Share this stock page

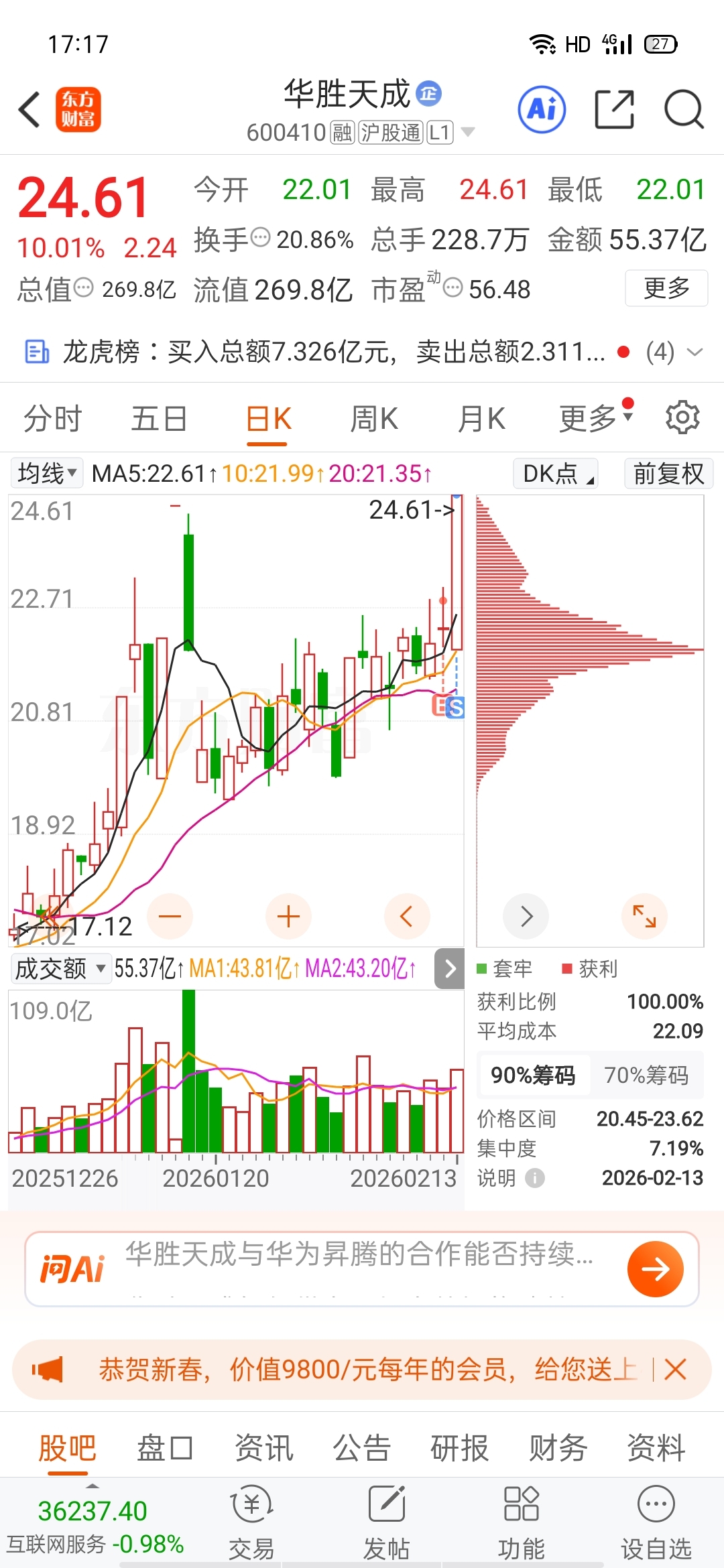(614, 109)
